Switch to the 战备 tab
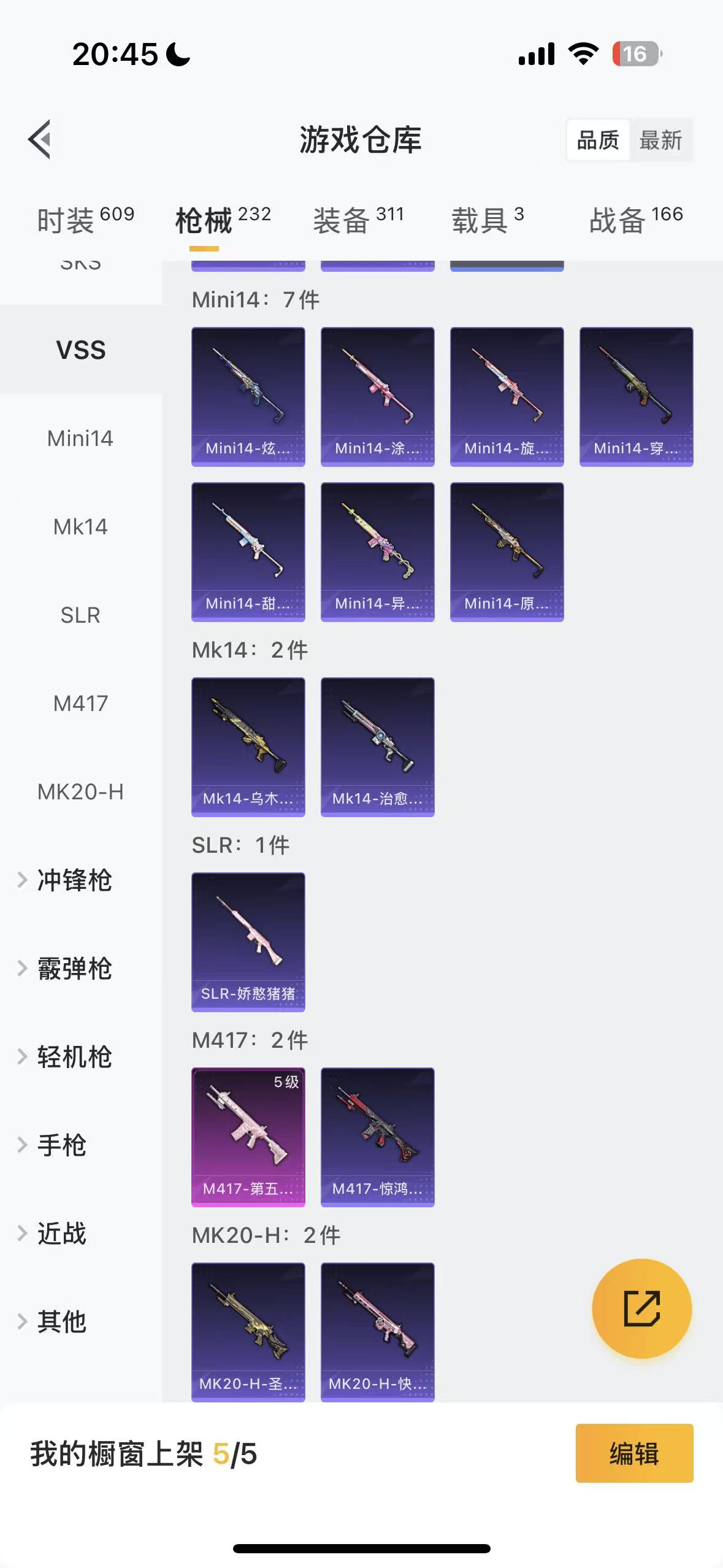Screen dimensions: 723x1568 coord(636,220)
